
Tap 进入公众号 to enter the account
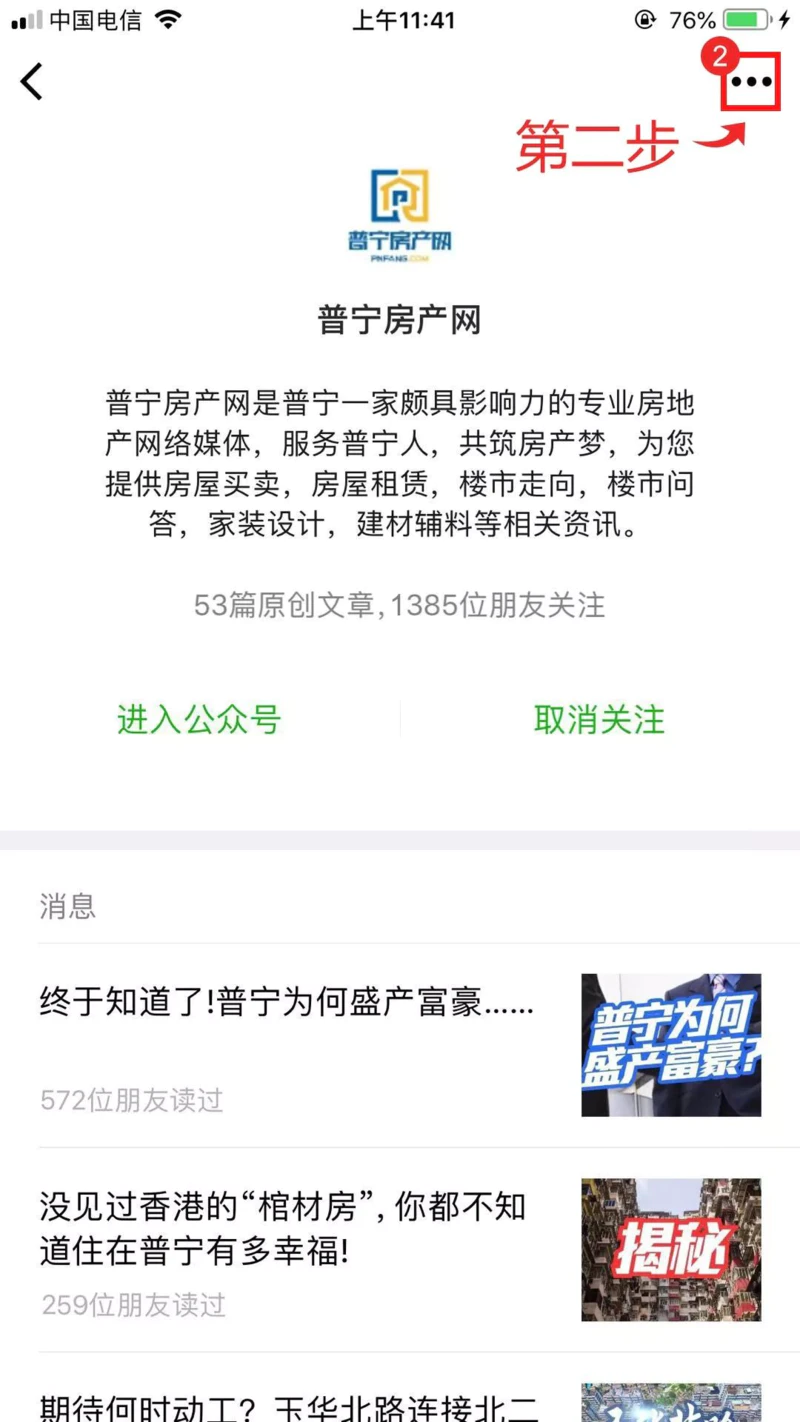point(199,719)
